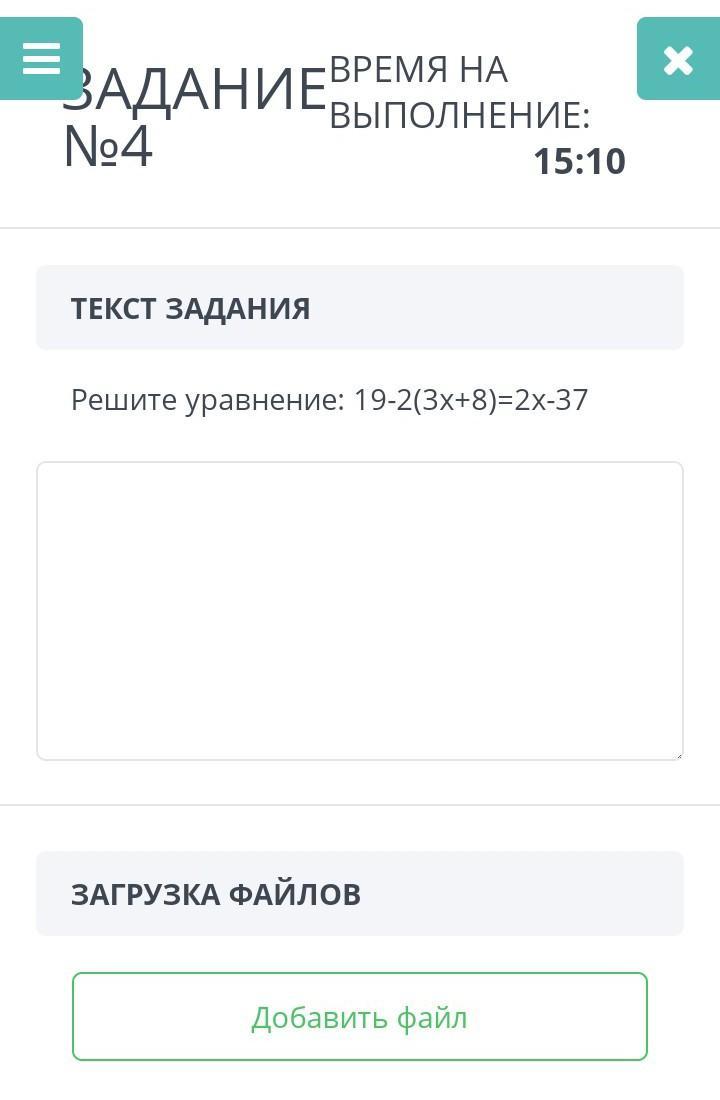Close the task with the X button
This screenshot has height=1100, width=720.
tap(678, 59)
